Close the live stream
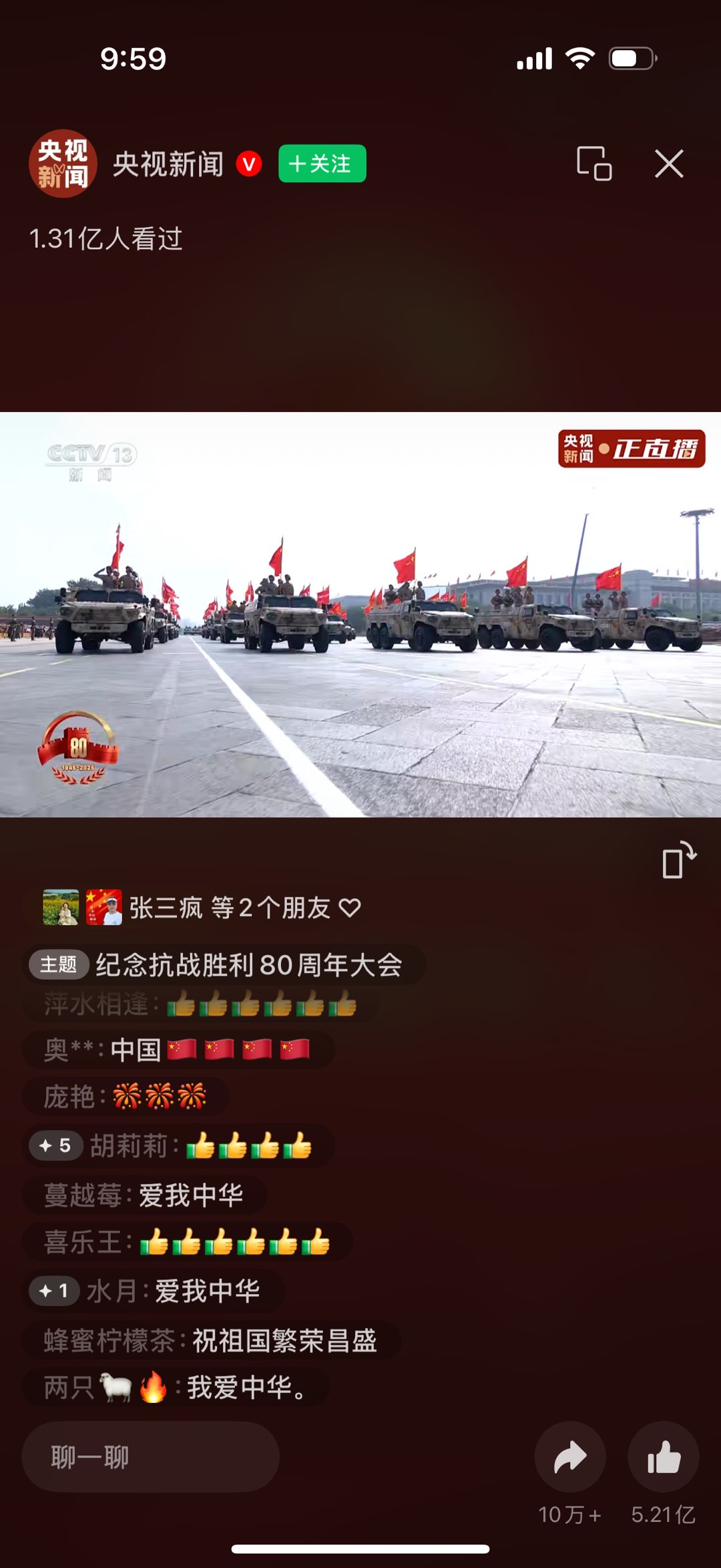The width and height of the screenshot is (721, 1568). click(668, 164)
